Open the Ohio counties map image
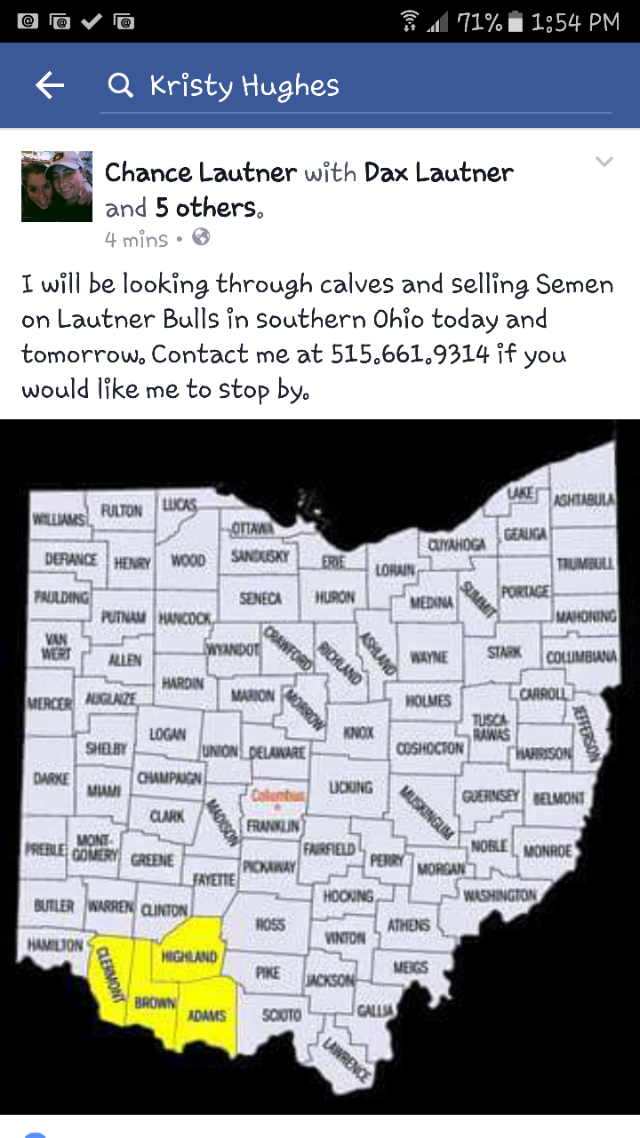The width and height of the screenshot is (640, 1138). [320, 766]
